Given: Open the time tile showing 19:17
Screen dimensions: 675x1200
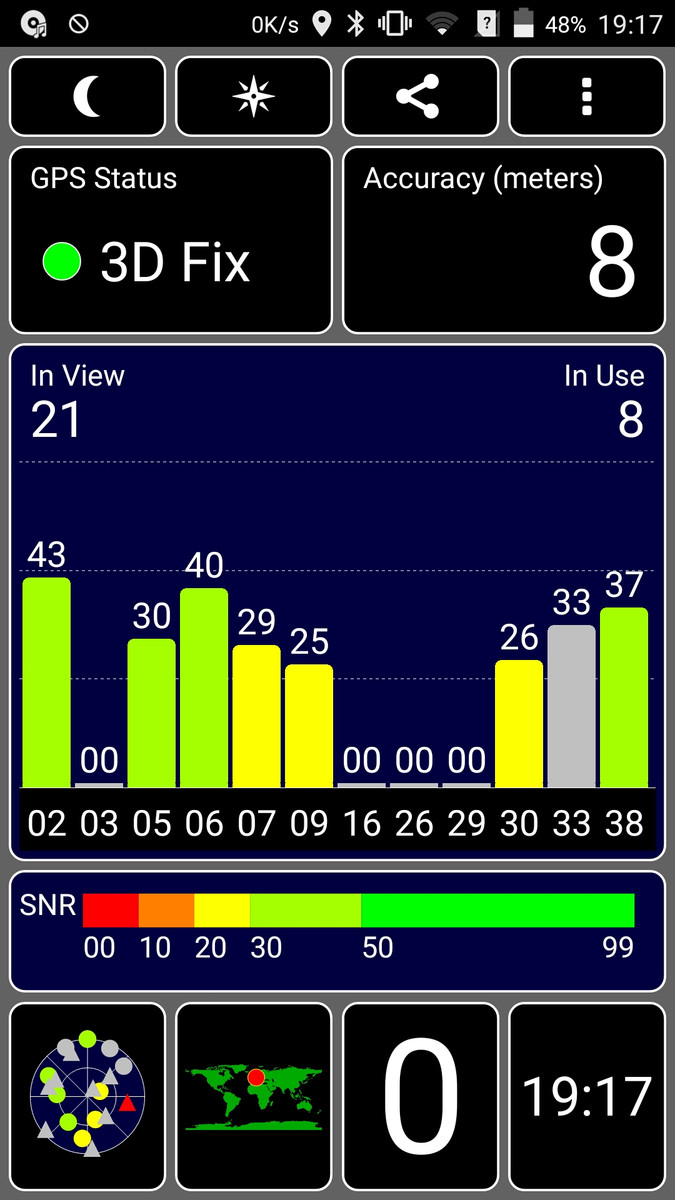Looking at the screenshot, I should (x=587, y=1095).
